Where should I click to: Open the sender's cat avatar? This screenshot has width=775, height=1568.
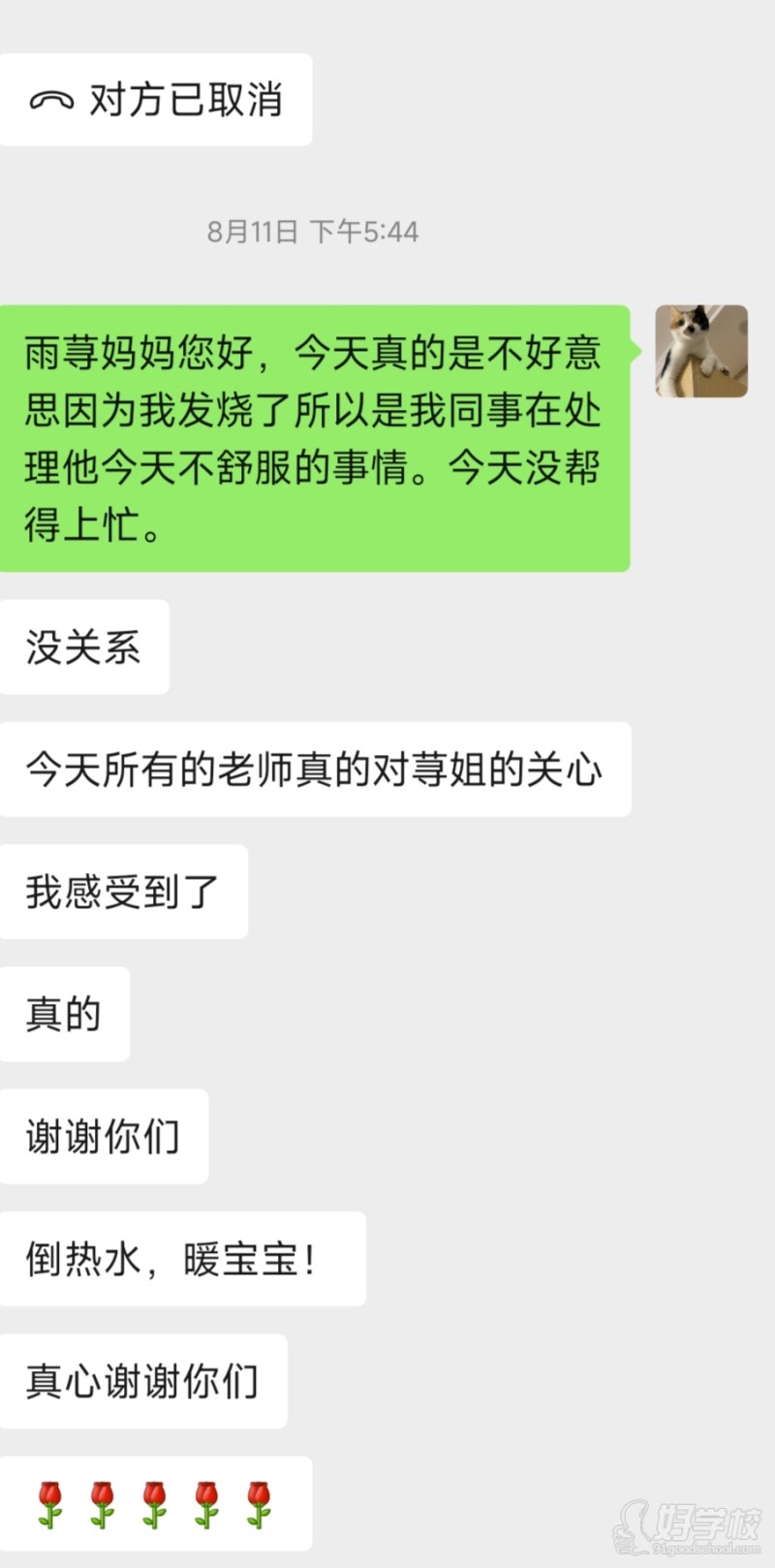coord(702,352)
